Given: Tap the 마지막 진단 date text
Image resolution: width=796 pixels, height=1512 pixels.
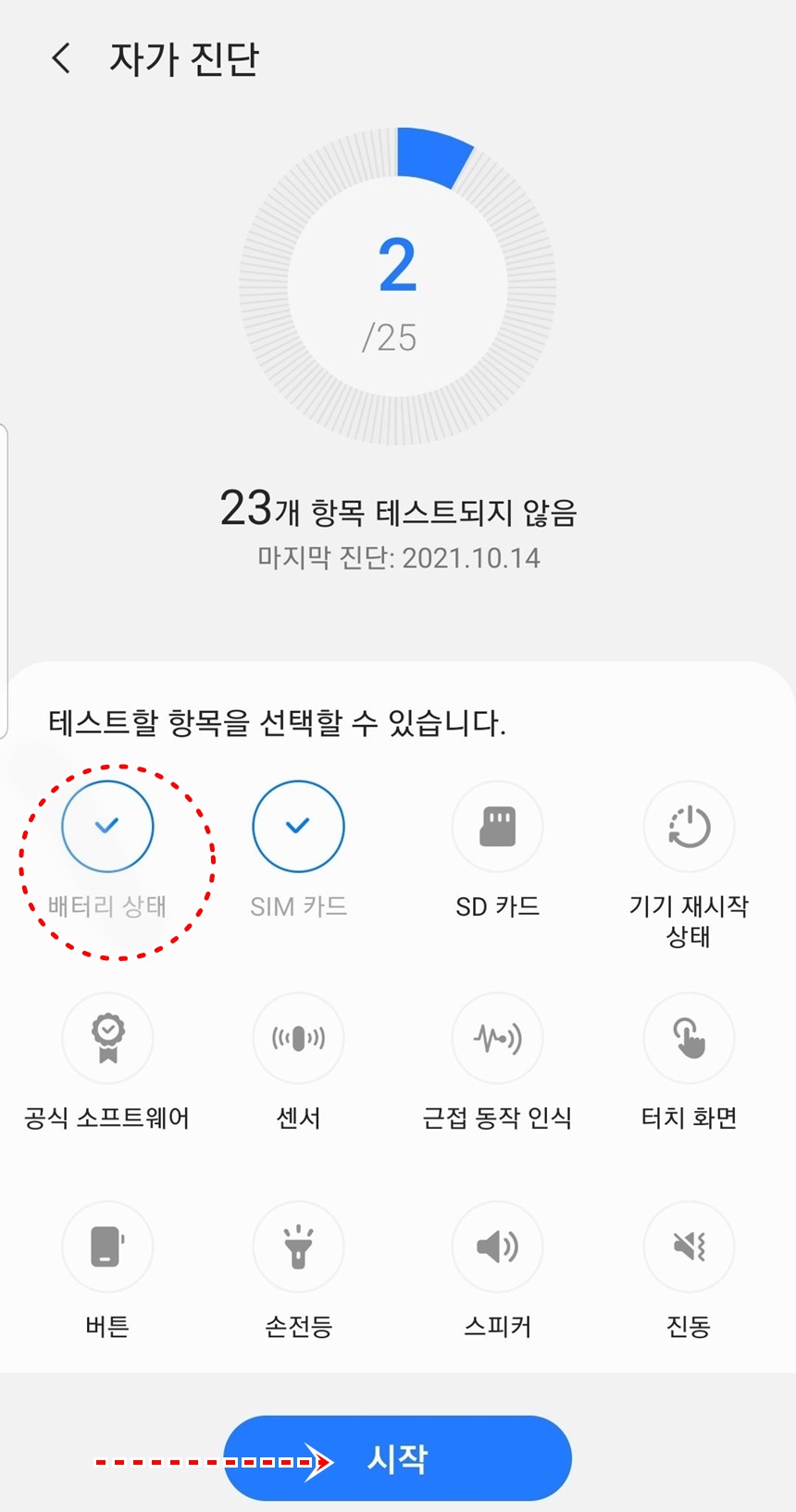Looking at the screenshot, I should coord(398,557).
